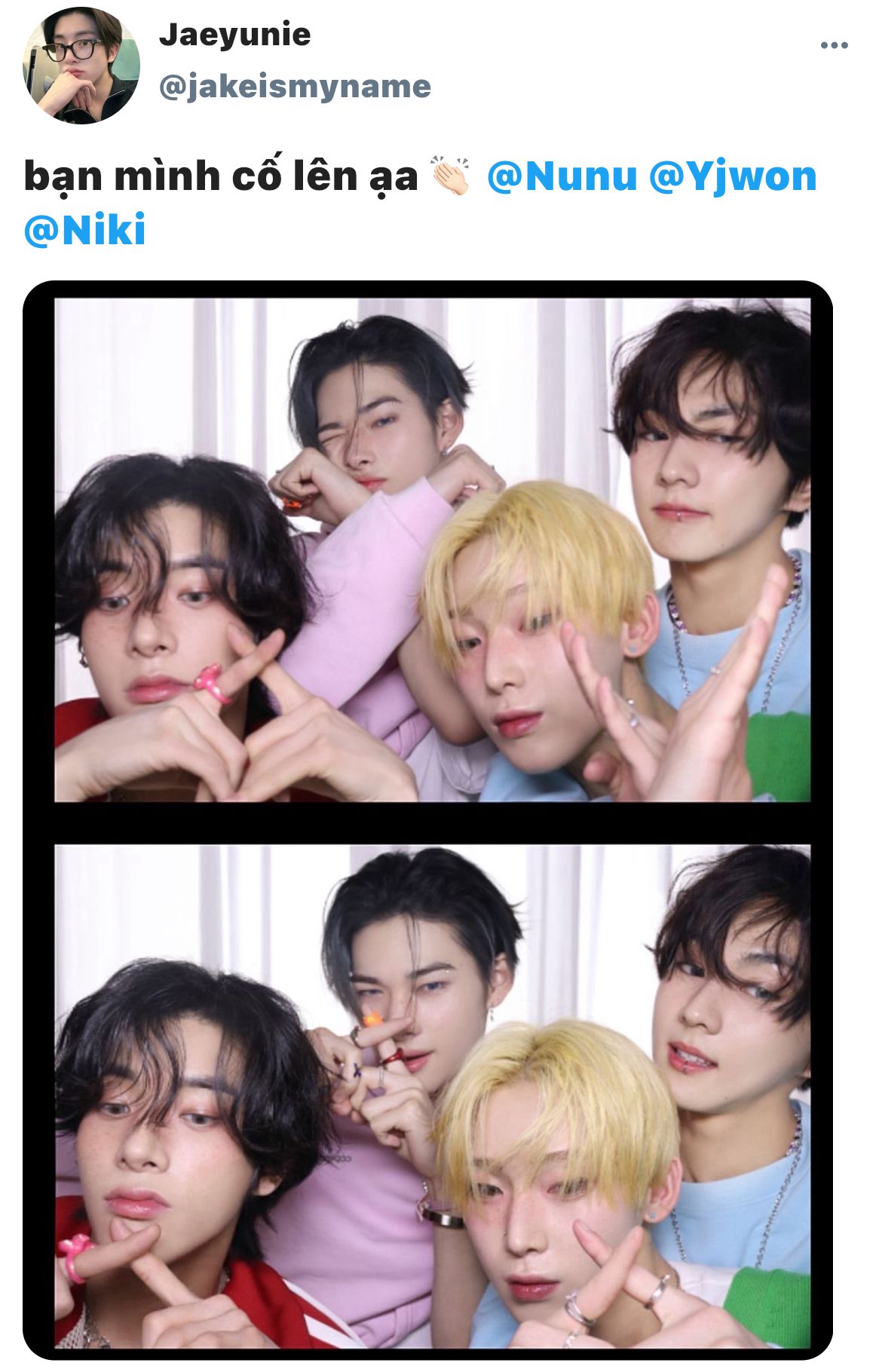Image resolution: width=882 pixels, height=1372 pixels.
Task: Visit the @Yjwon mentioned profile
Action: (x=733, y=177)
